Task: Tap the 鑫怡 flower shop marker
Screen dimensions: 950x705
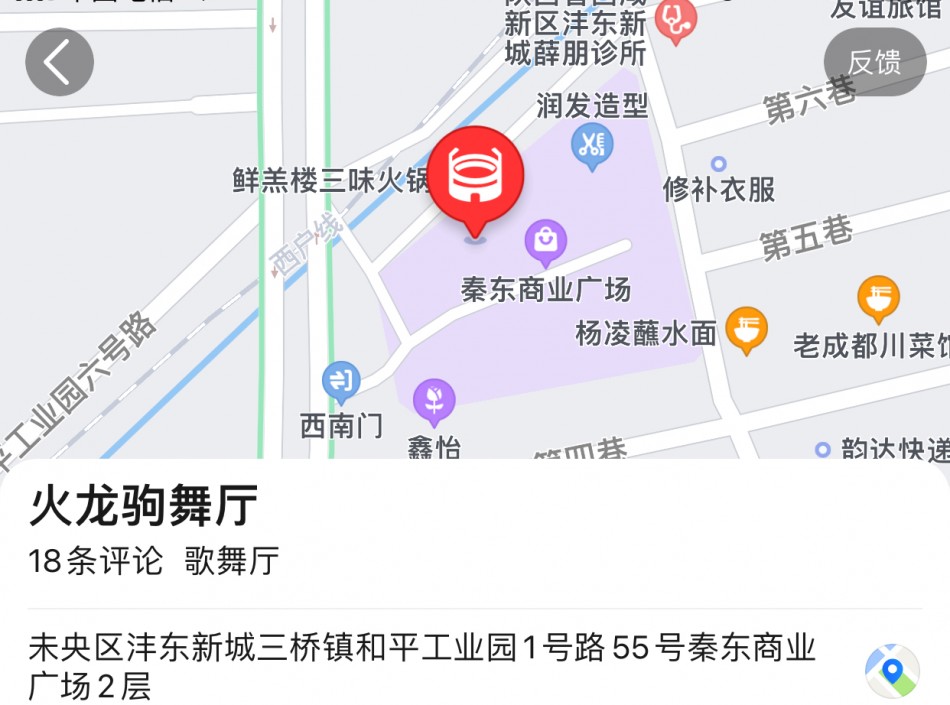Action: pyautogui.click(x=434, y=401)
